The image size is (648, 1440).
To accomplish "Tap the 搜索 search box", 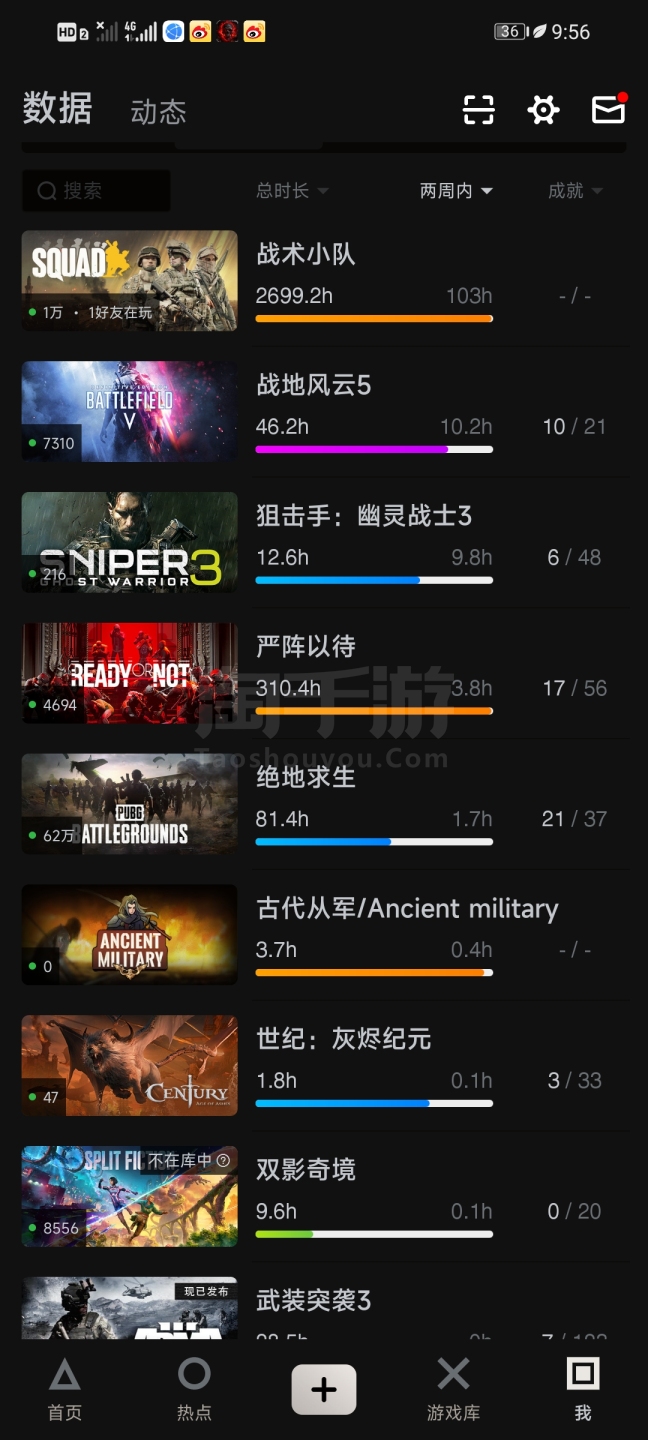I will pos(96,191).
